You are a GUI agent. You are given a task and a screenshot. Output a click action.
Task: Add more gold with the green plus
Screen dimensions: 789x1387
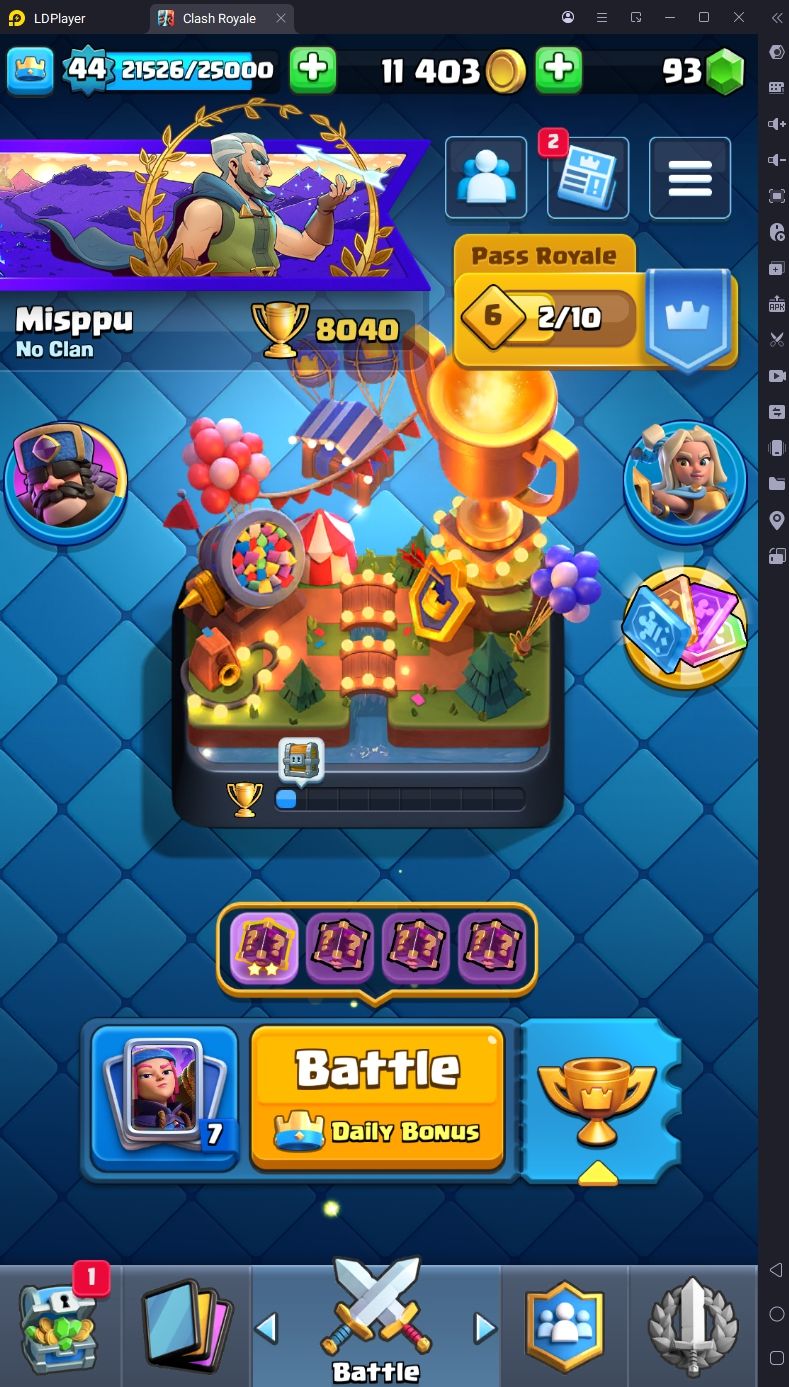[560, 69]
